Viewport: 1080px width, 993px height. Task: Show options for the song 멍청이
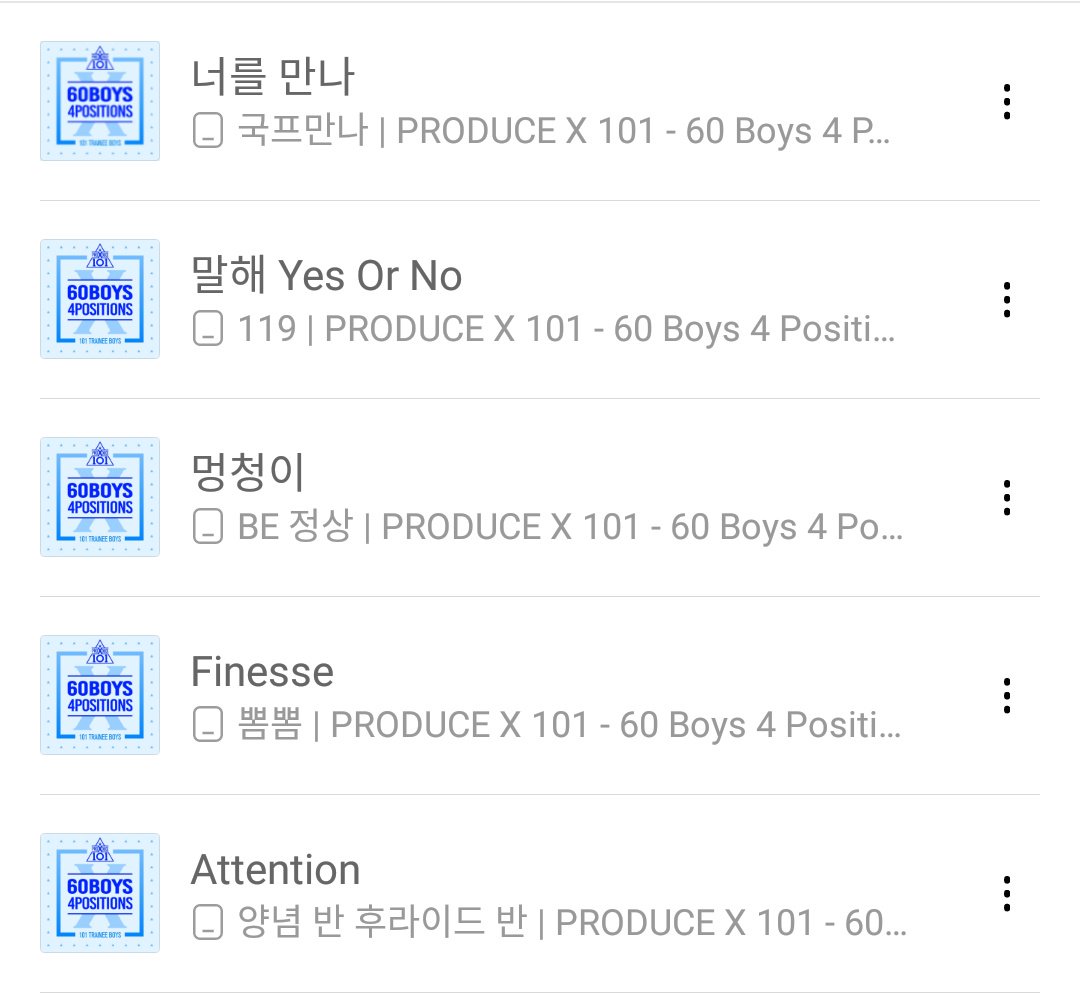1007,498
